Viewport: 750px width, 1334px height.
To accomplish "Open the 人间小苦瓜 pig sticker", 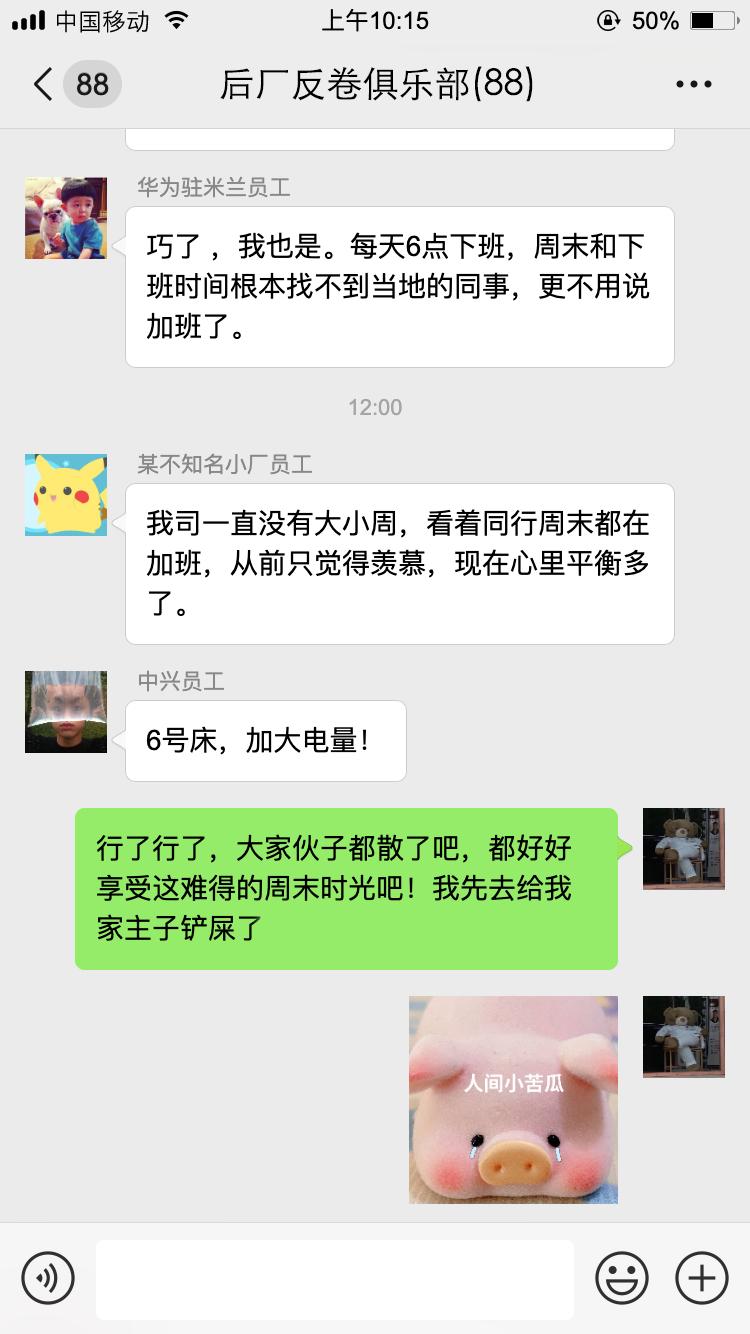I will coord(513,1099).
